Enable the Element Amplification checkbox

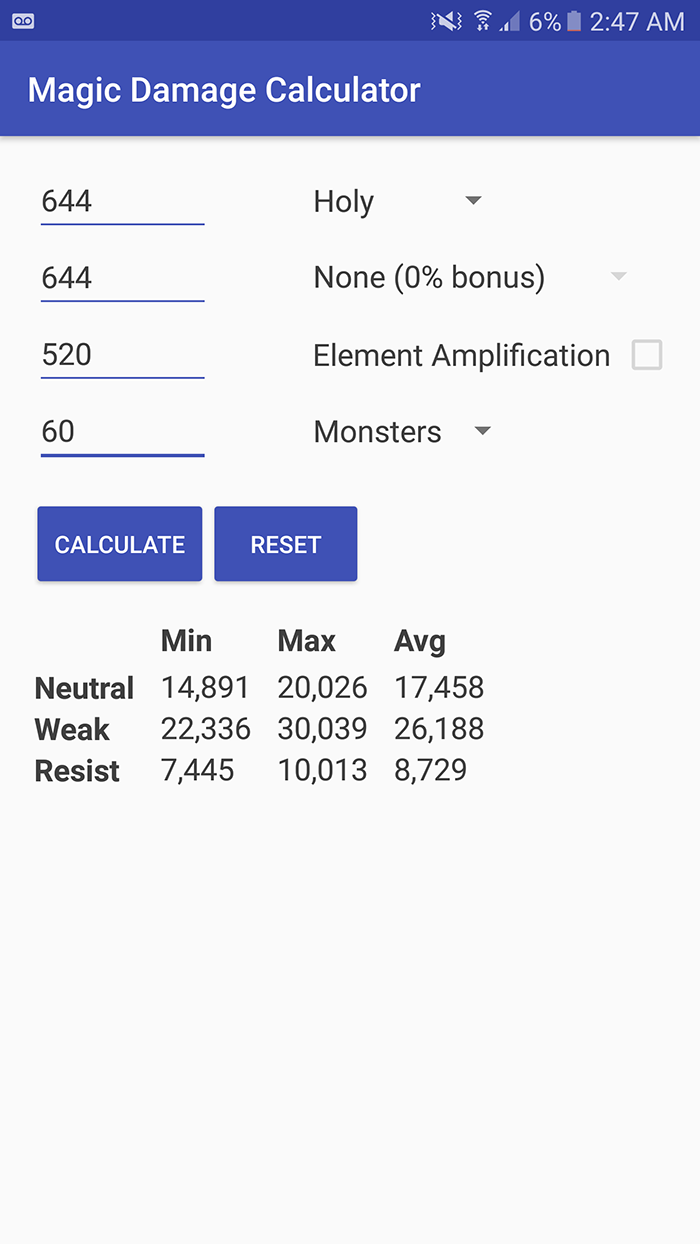(x=647, y=355)
